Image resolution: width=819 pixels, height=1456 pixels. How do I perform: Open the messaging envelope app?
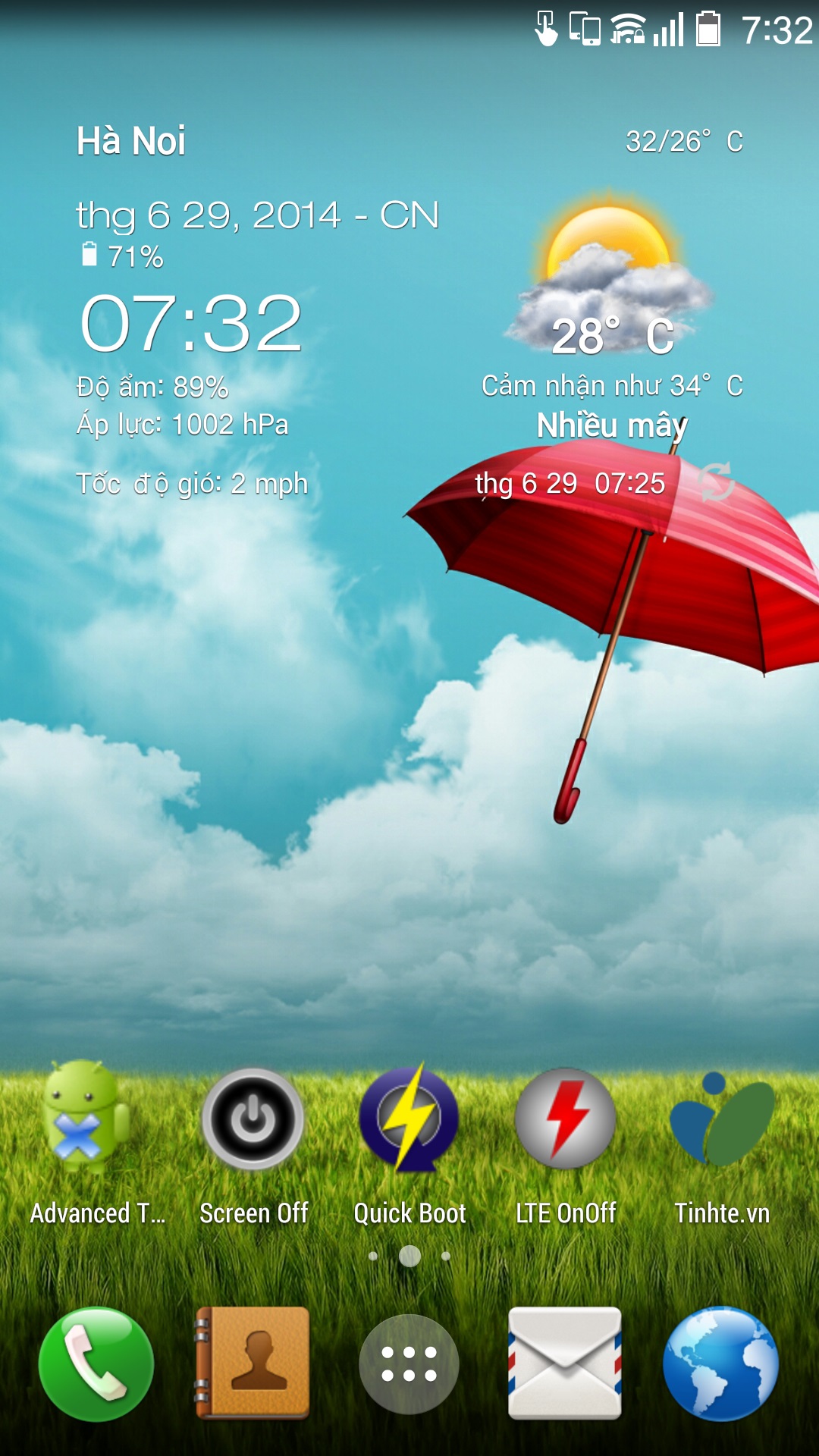pos(565,1363)
